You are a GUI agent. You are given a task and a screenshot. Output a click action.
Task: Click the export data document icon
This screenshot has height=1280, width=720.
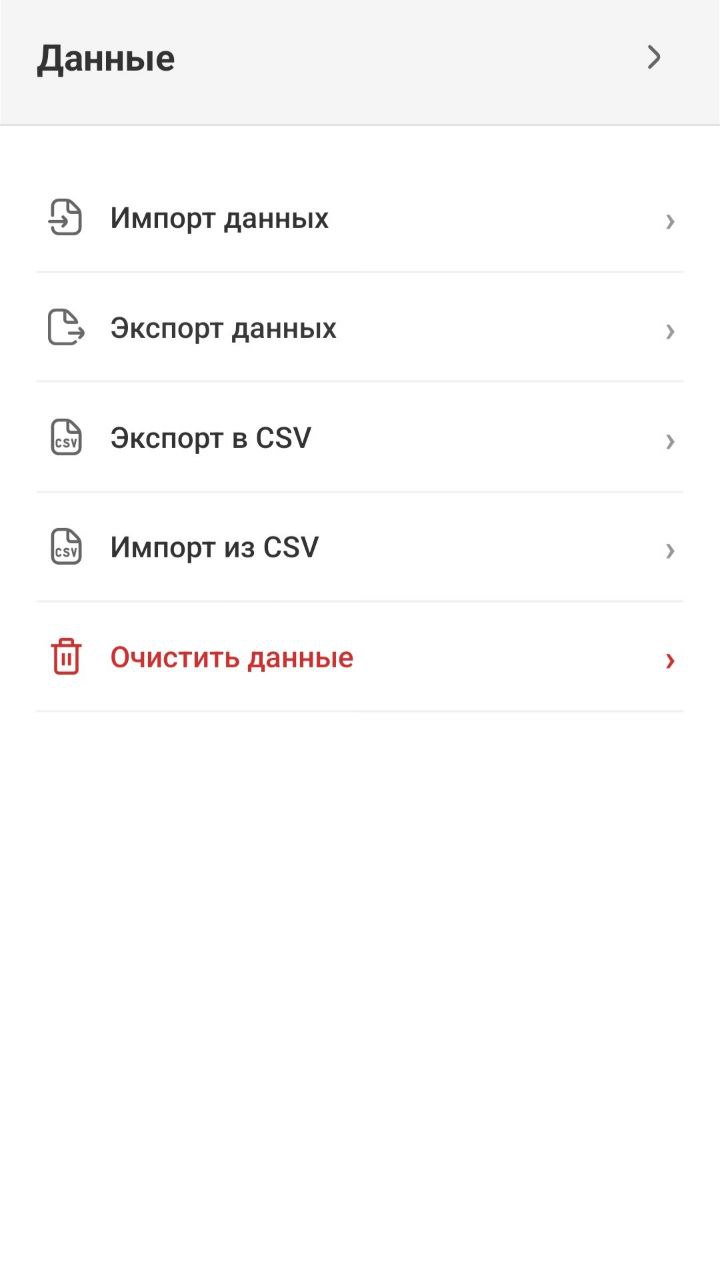click(64, 329)
